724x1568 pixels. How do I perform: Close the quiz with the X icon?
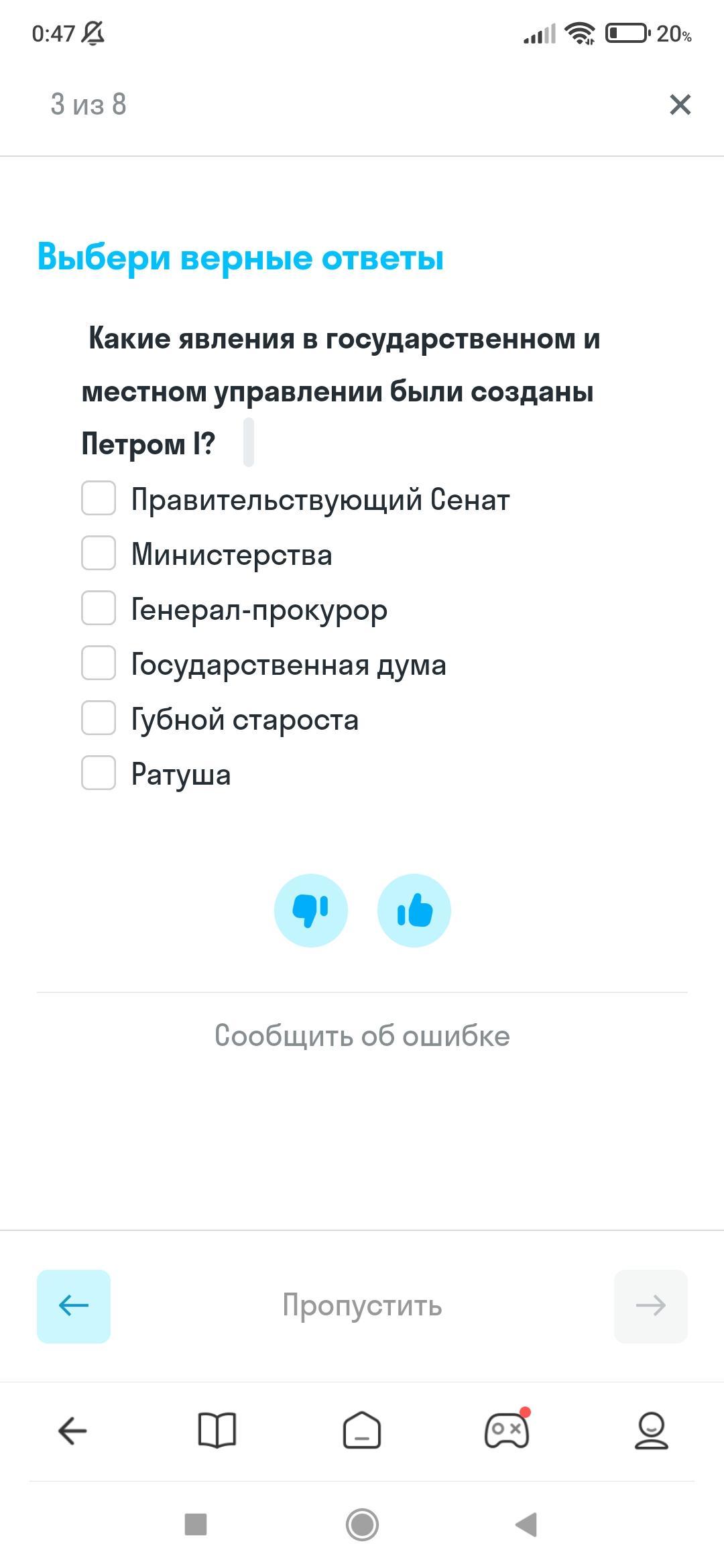[680, 105]
